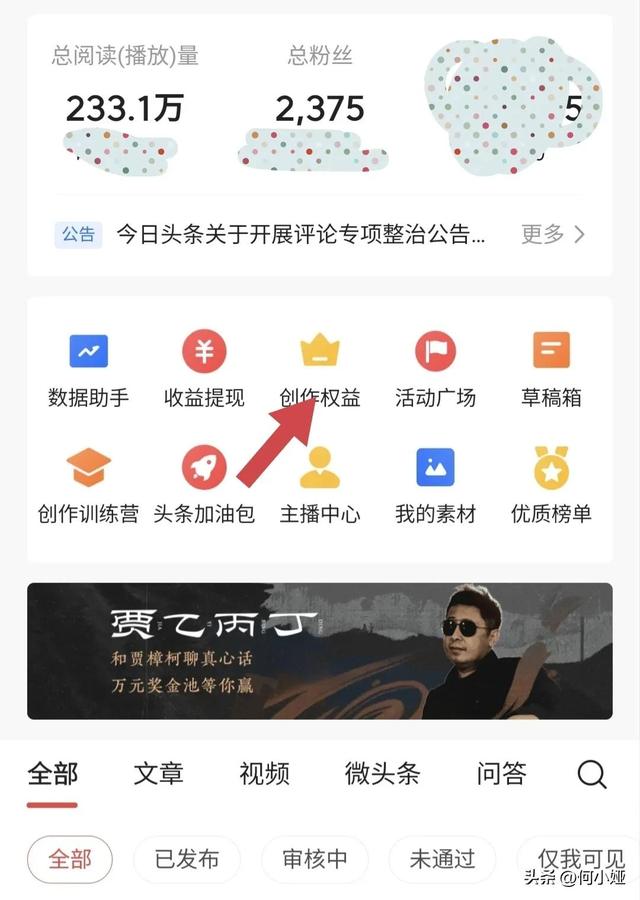Screen dimensions: 640x900
Task: Go to 主播中心 streamer center
Action: tap(320, 484)
